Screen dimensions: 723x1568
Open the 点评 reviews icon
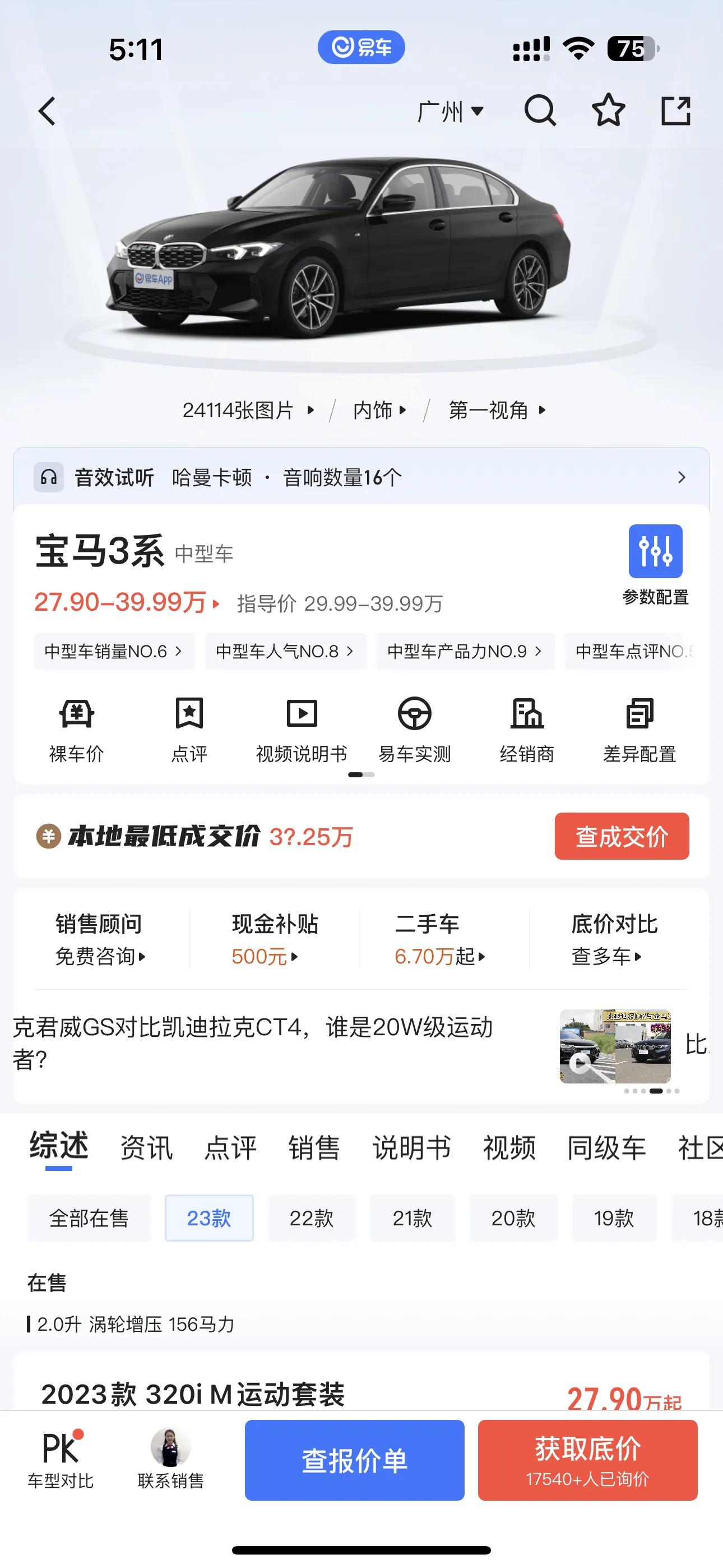[x=189, y=729]
